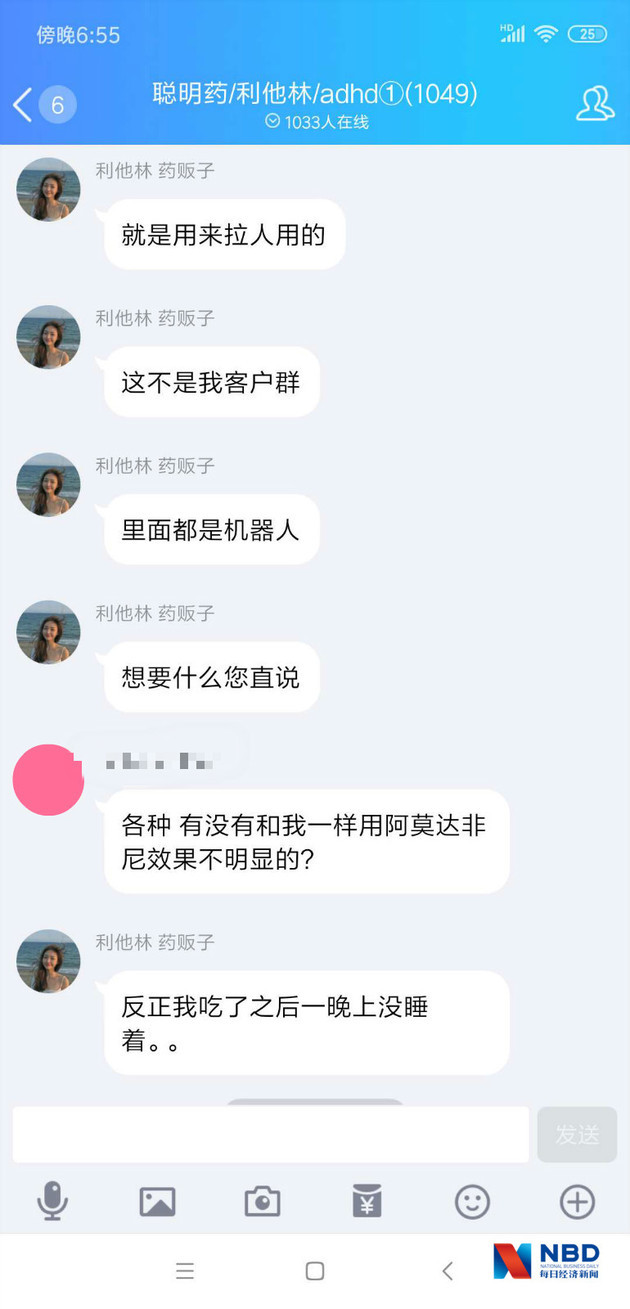
Task: Open sender avatar beside 就是用来拉人用的
Action: click(48, 189)
